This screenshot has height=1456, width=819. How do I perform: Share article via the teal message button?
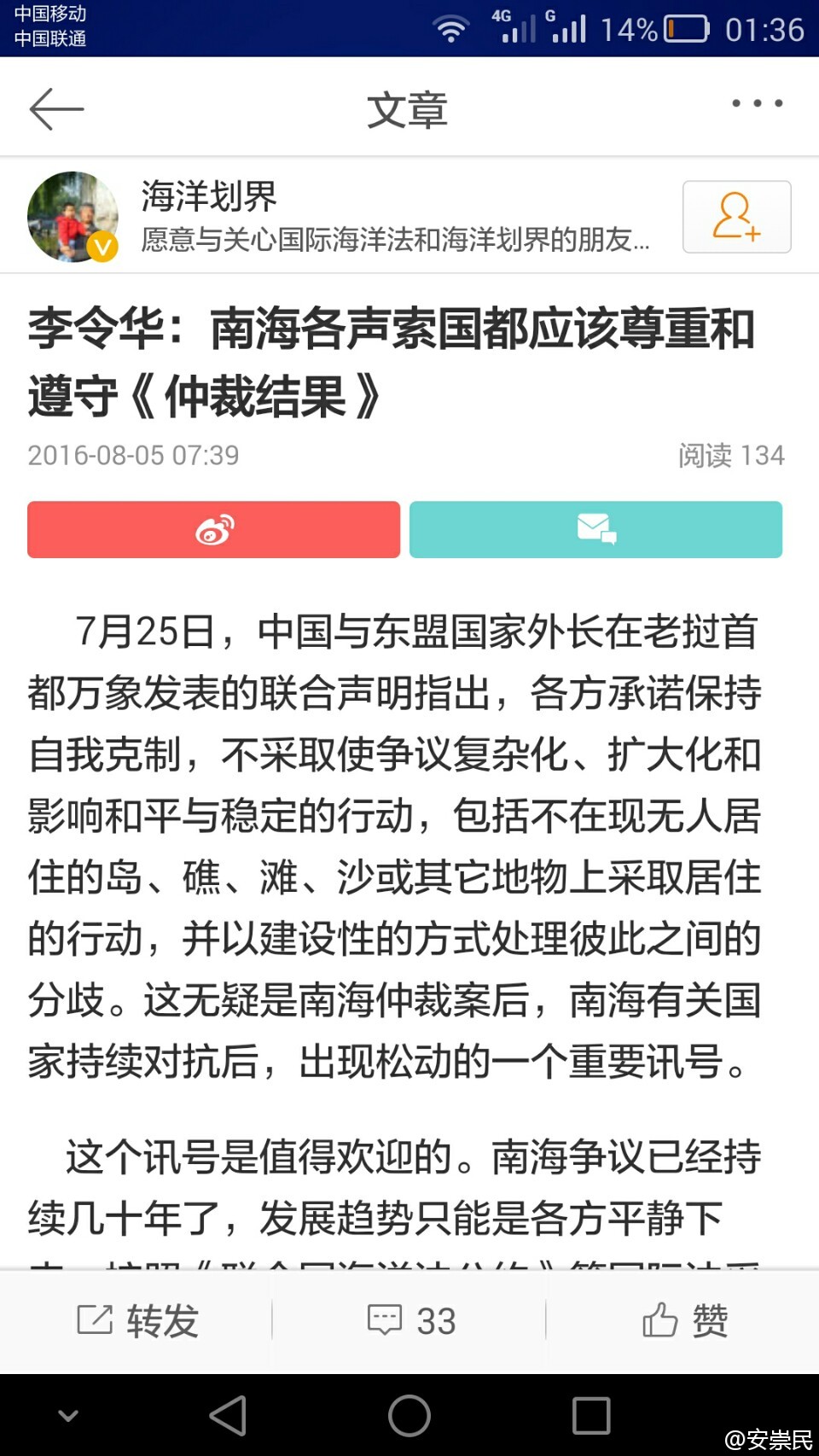[x=595, y=530]
